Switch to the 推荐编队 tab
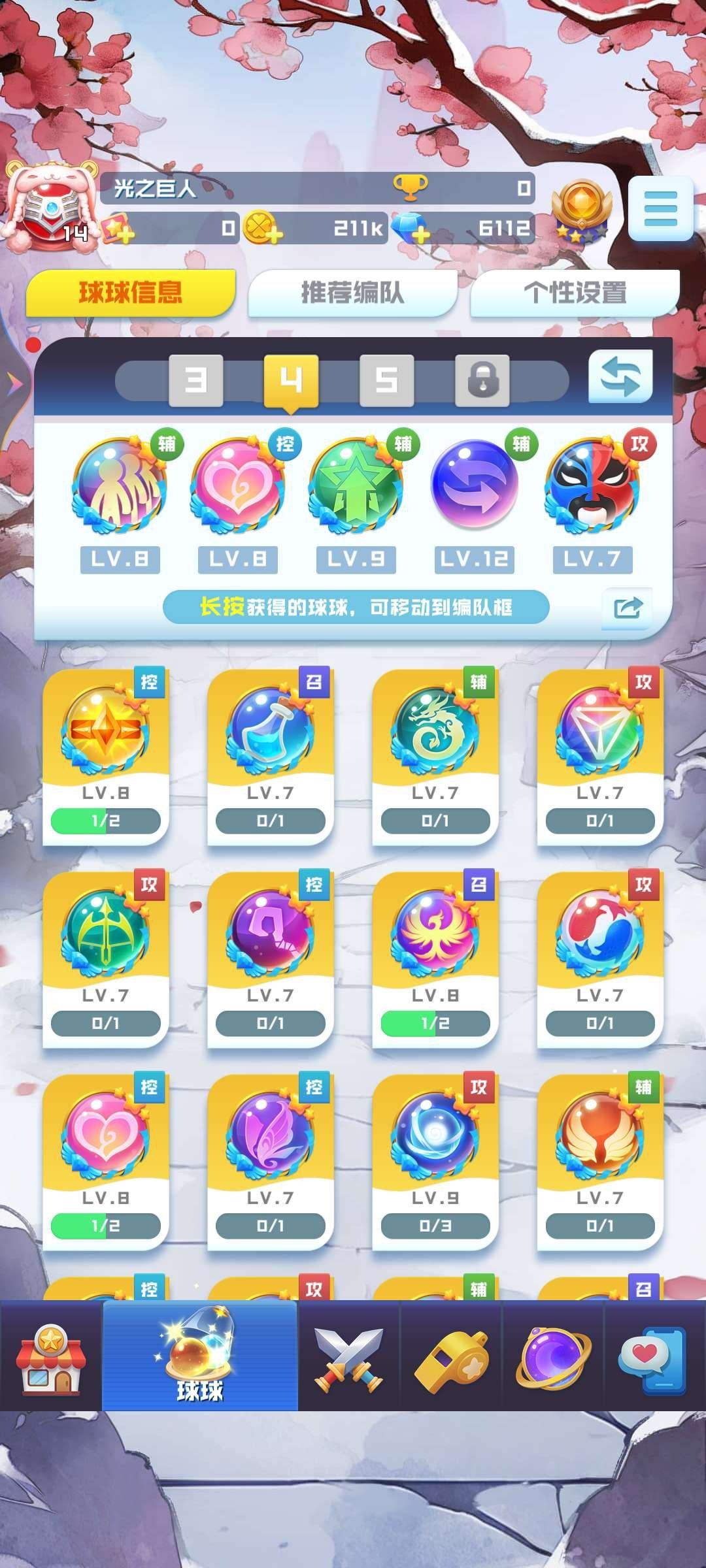 (x=352, y=293)
